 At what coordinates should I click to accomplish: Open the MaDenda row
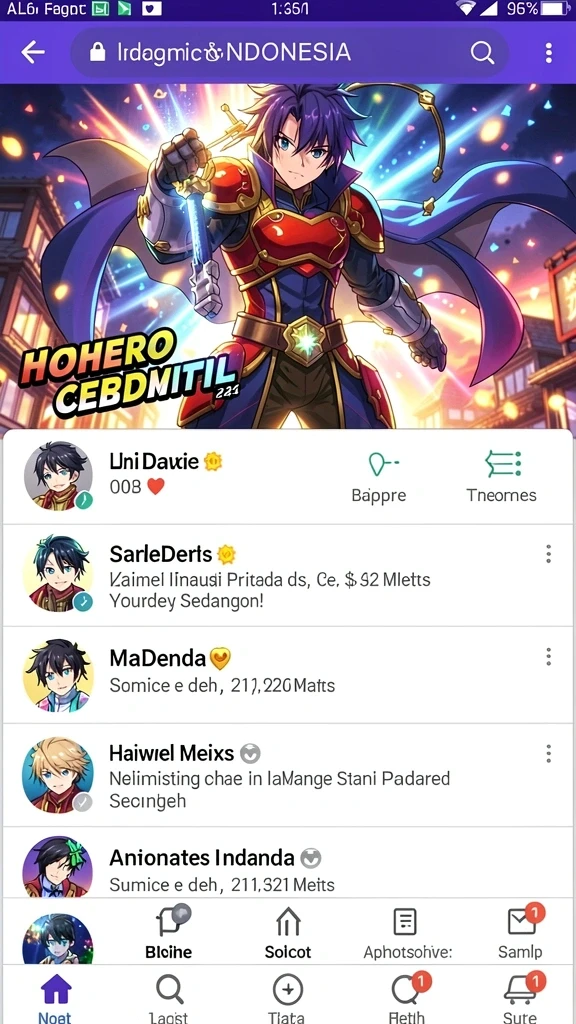click(288, 675)
